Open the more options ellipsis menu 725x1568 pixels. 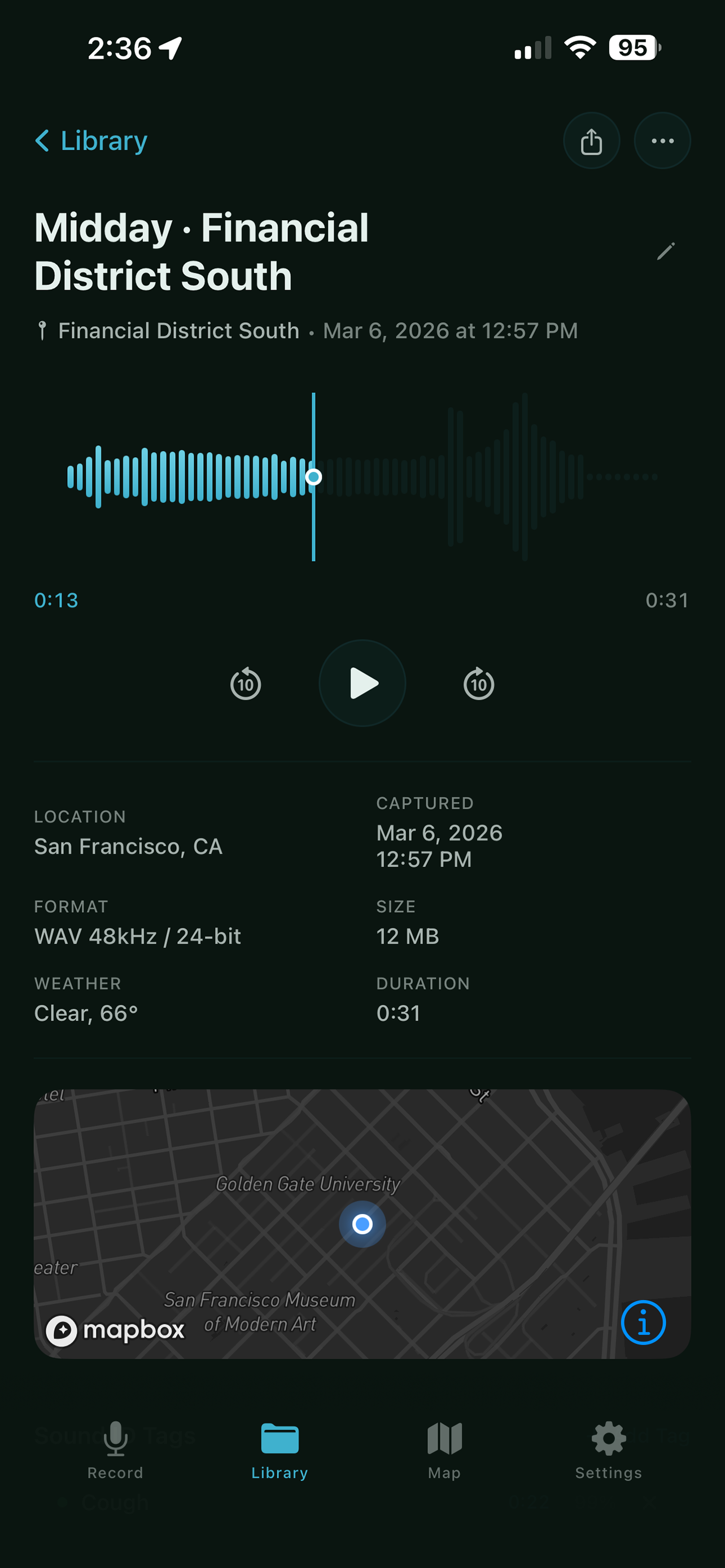tap(662, 141)
